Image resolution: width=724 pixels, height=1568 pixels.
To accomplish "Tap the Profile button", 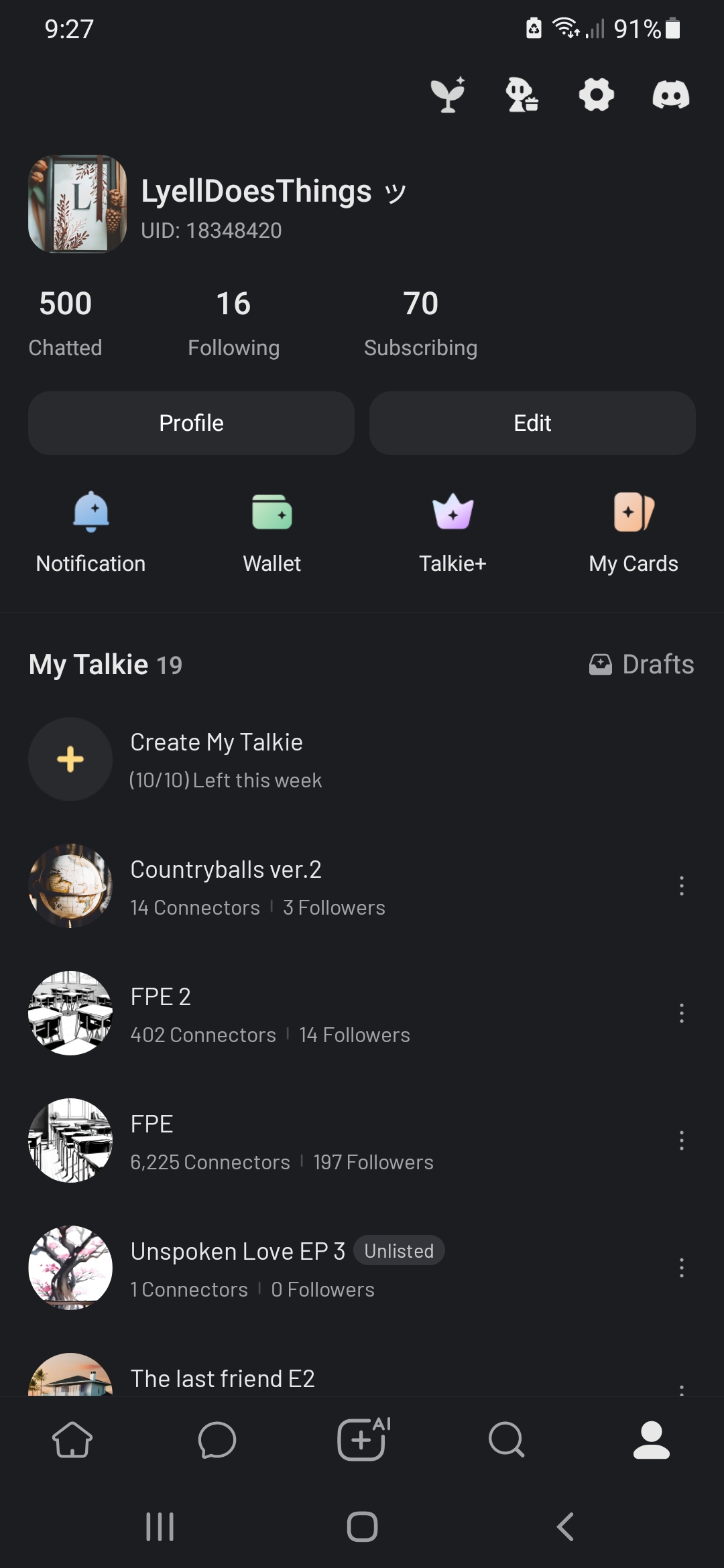I will click(191, 423).
